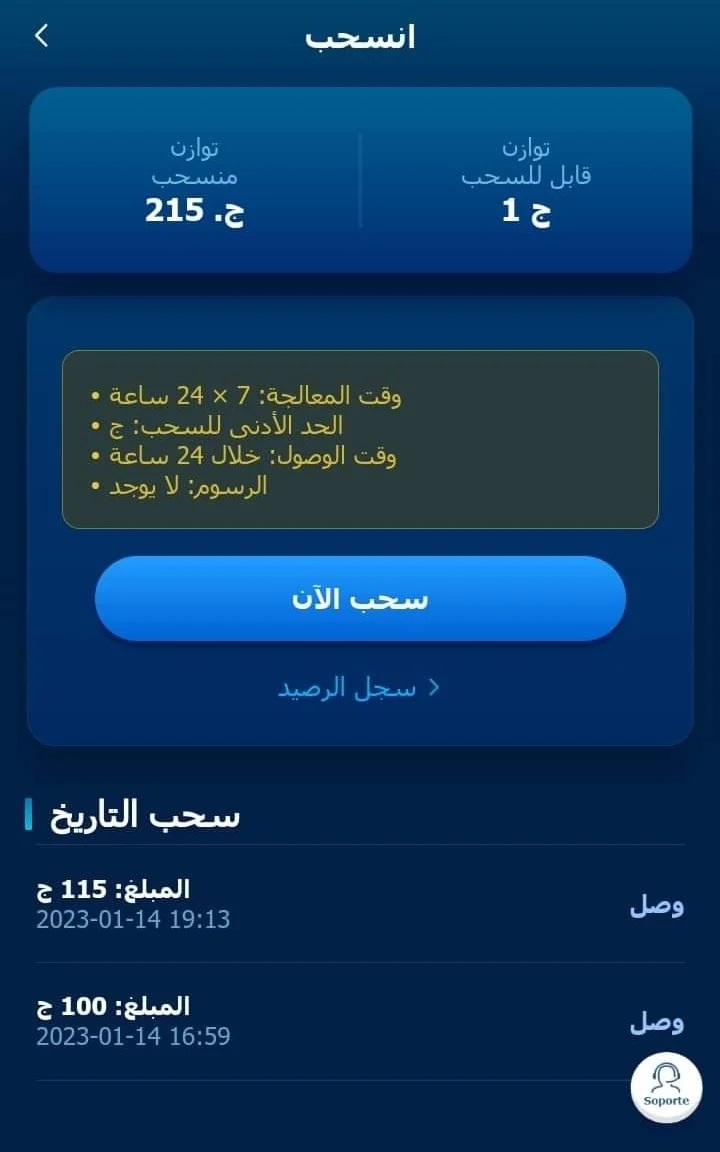The height and width of the screenshot is (1152, 720).
Task: Open the Soporte support chat button
Action: tap(666, 1087)
